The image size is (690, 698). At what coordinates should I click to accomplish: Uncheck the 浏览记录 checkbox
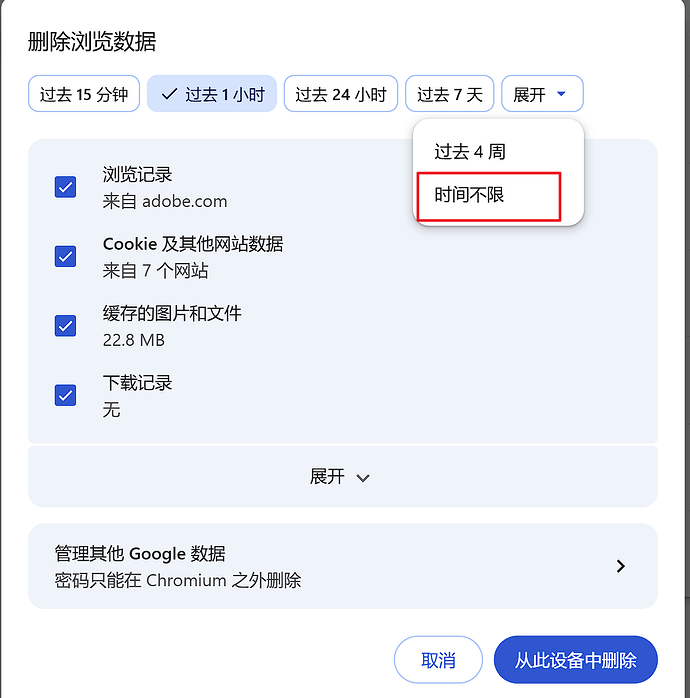point(65,187)
